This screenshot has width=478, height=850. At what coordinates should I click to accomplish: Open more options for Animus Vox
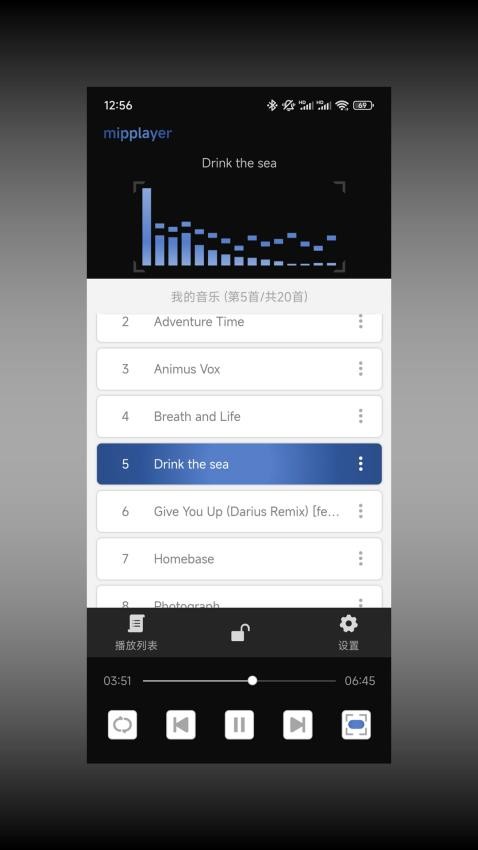click(x=360, y=369)
